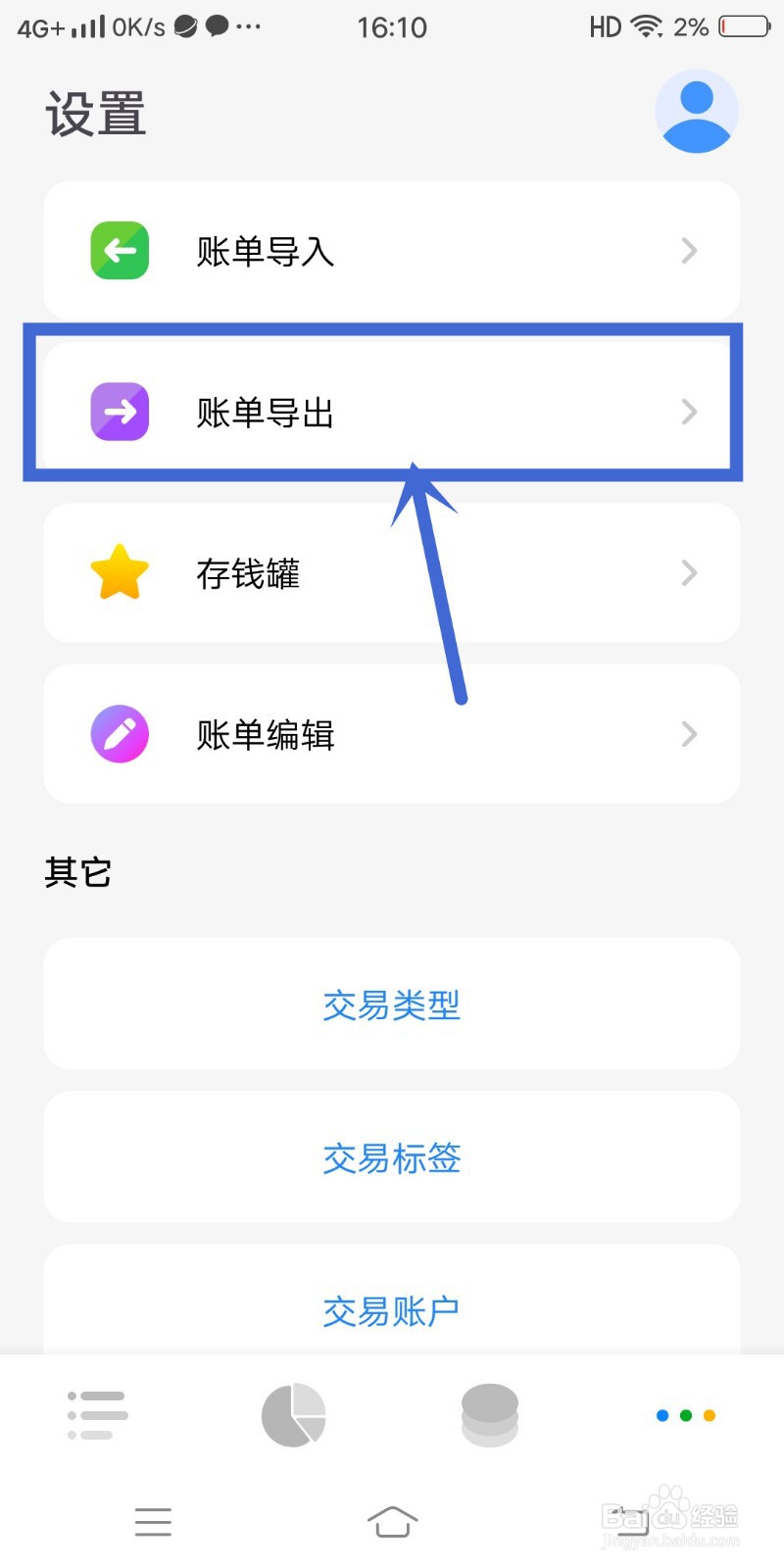Open the list view in bottom navigation

pos(96,1414)
